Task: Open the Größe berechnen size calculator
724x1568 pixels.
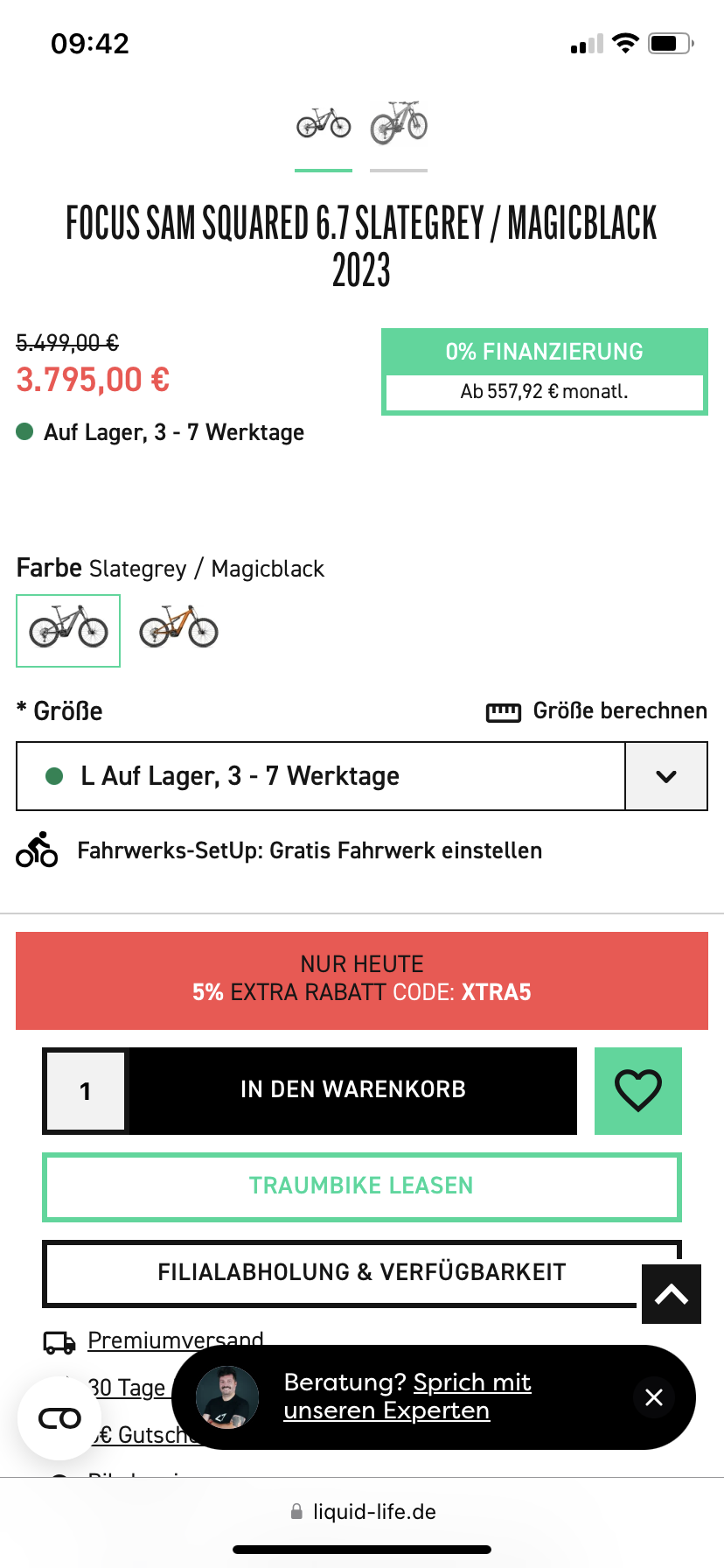Action: (596, 711)
